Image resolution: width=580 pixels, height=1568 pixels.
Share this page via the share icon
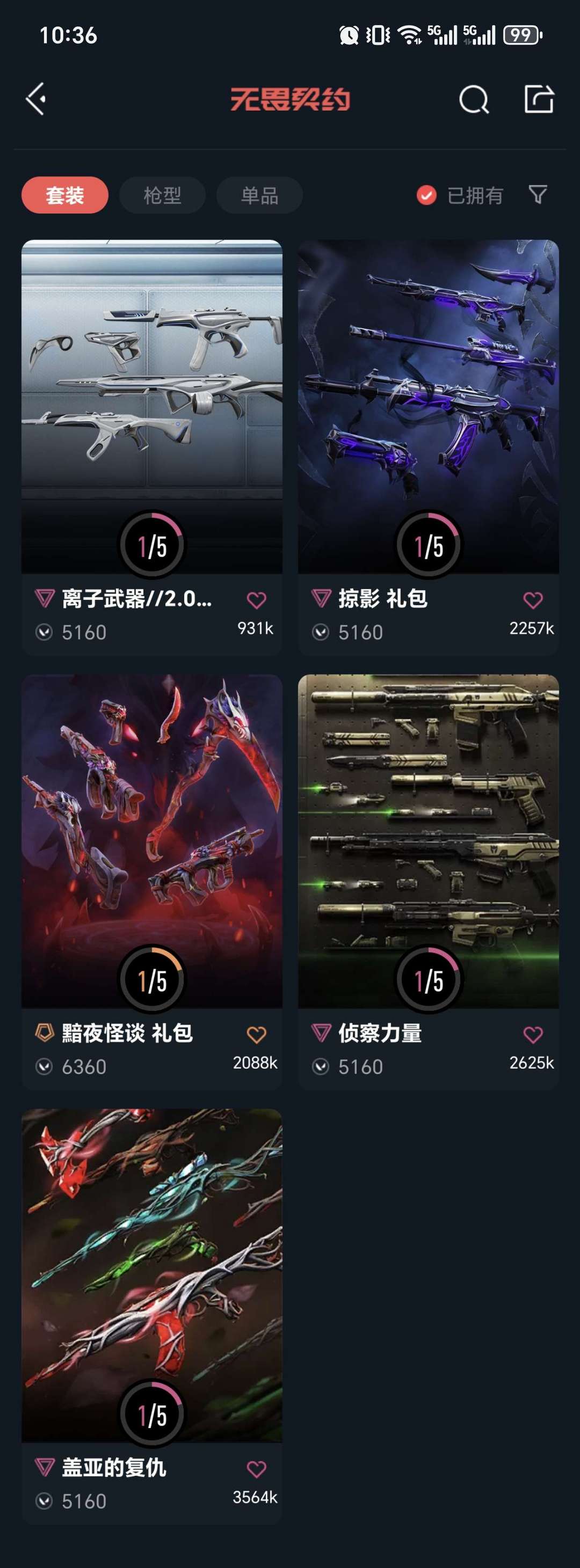[x=539, y=99]
